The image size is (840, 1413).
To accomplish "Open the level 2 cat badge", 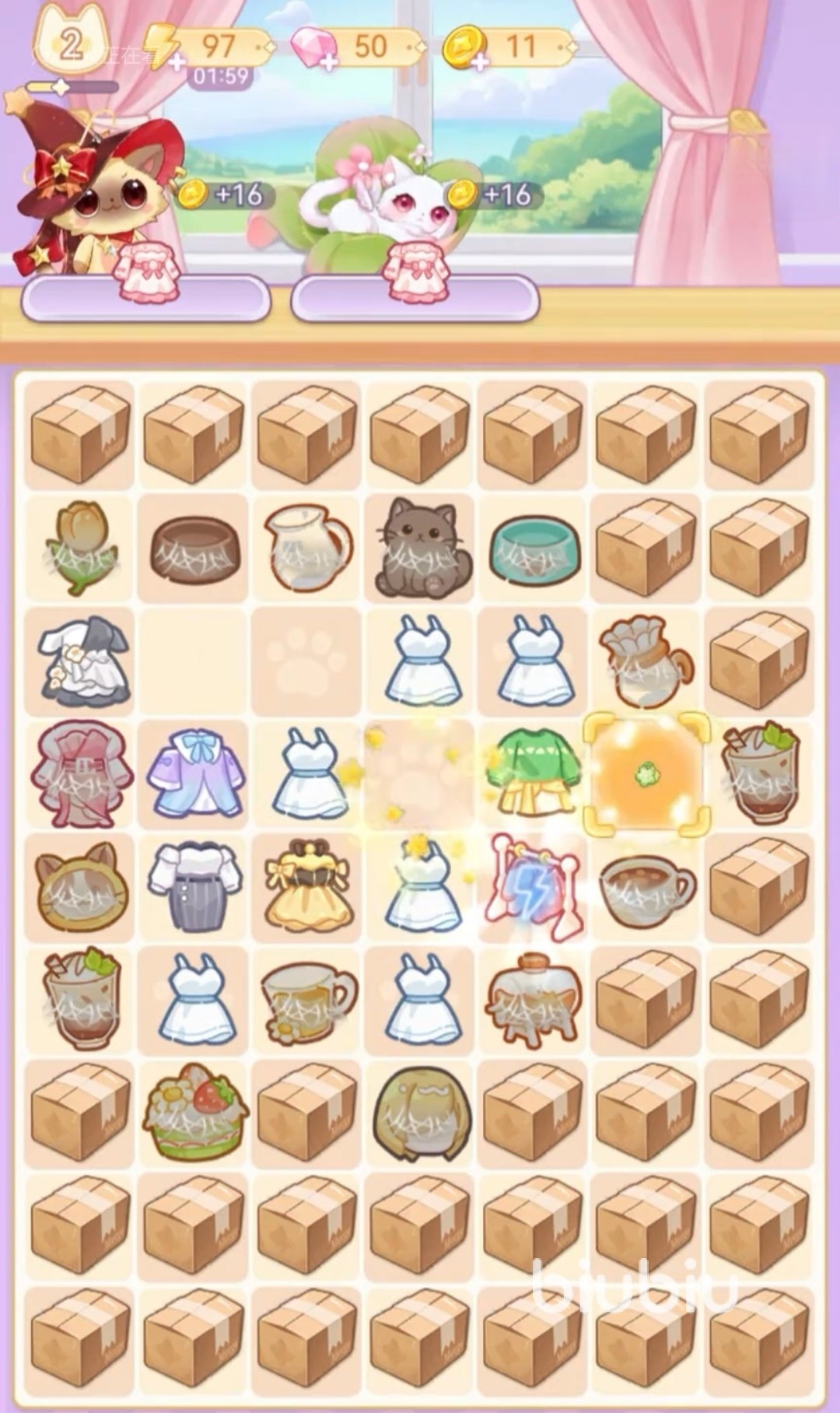I will tap(71, 44).
